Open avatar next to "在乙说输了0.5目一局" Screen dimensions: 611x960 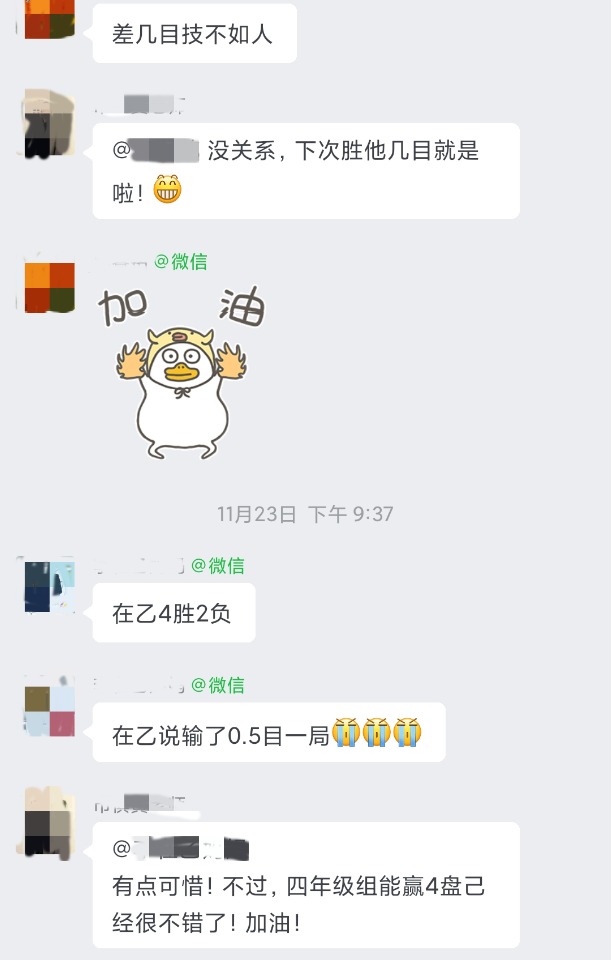(50, 708)
